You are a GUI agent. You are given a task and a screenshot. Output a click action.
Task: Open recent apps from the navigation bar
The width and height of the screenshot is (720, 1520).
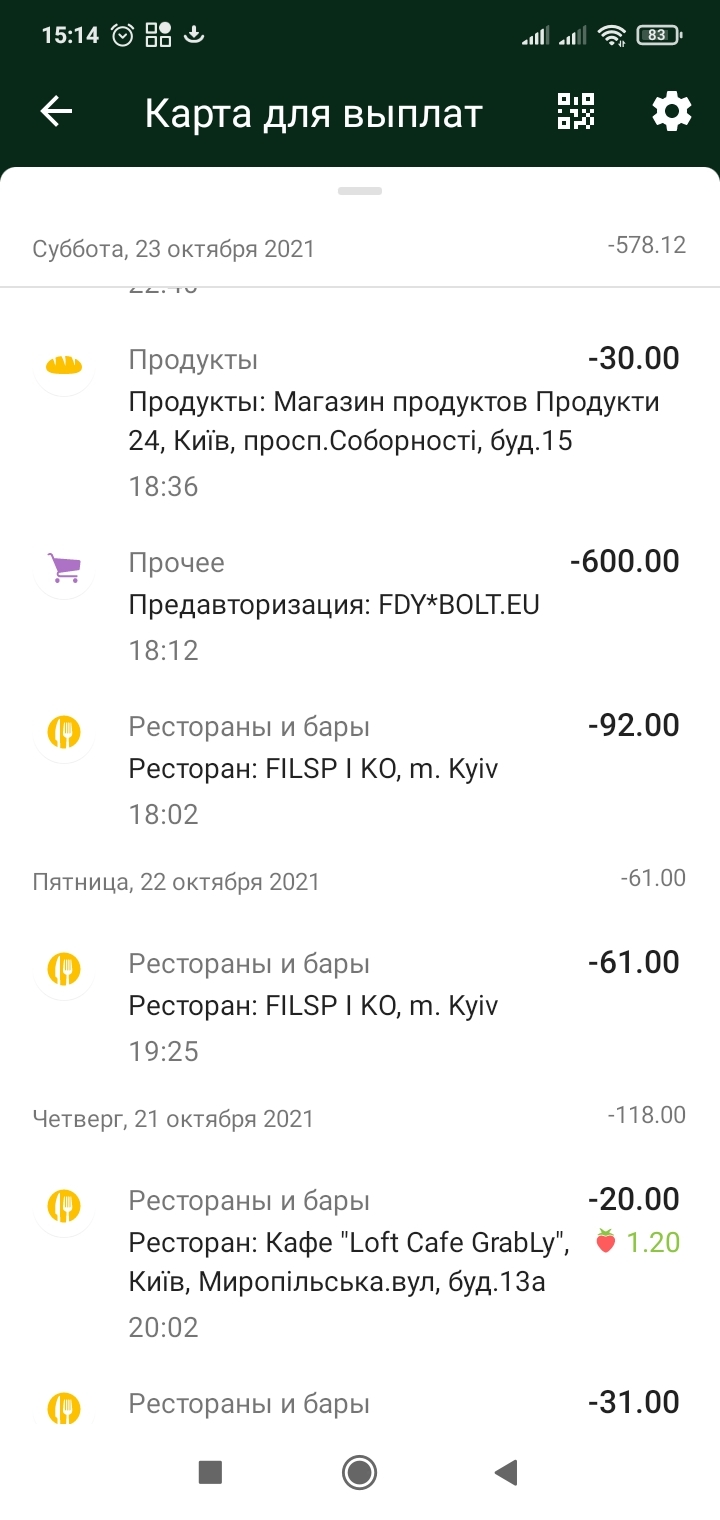pyautogui.click(x=210, y=1471)
